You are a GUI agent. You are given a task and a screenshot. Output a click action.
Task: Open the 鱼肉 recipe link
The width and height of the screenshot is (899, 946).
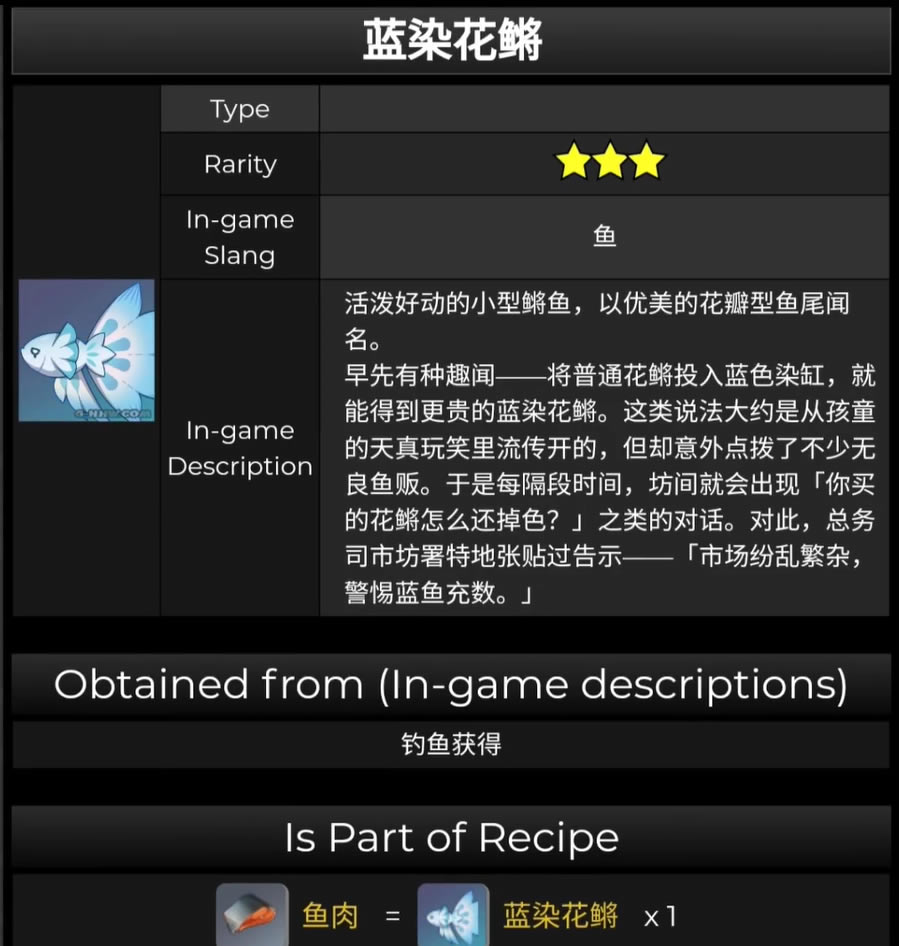pyautogui.click(x=329, y=916)
